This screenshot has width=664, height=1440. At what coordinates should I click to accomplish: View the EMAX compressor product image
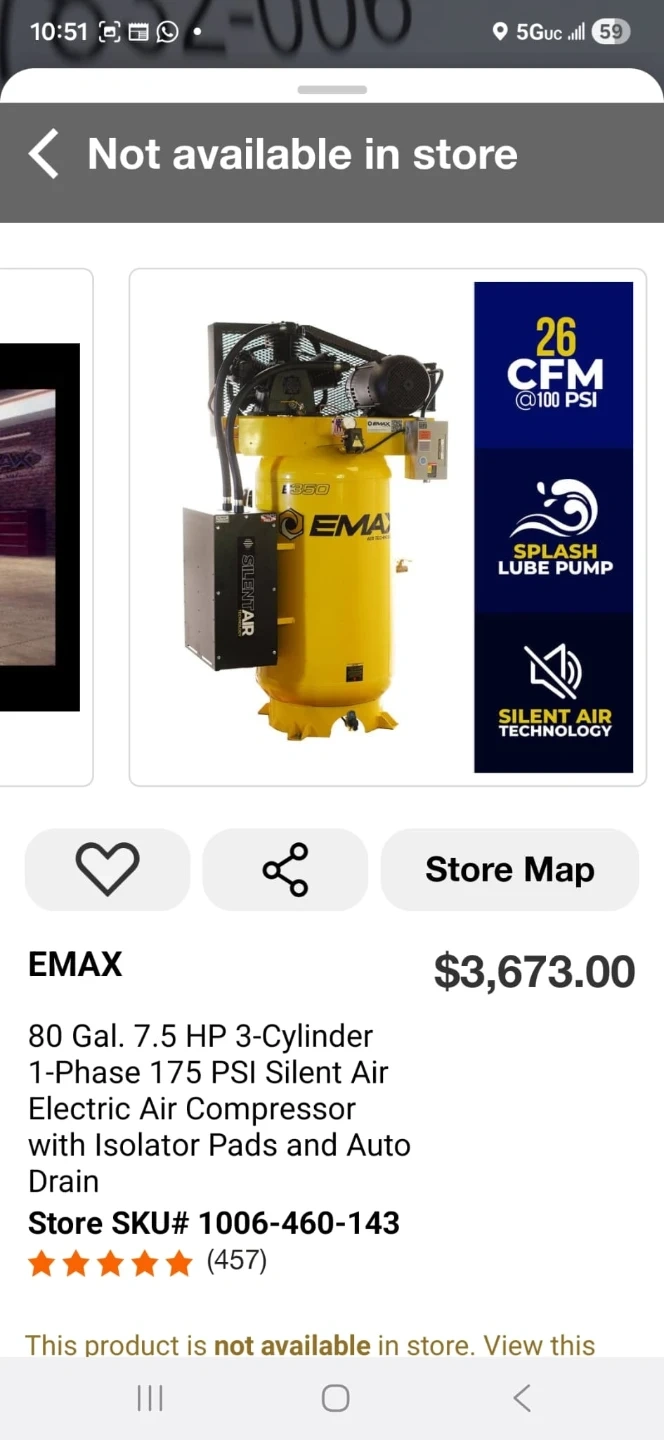(x=387, y=527)
